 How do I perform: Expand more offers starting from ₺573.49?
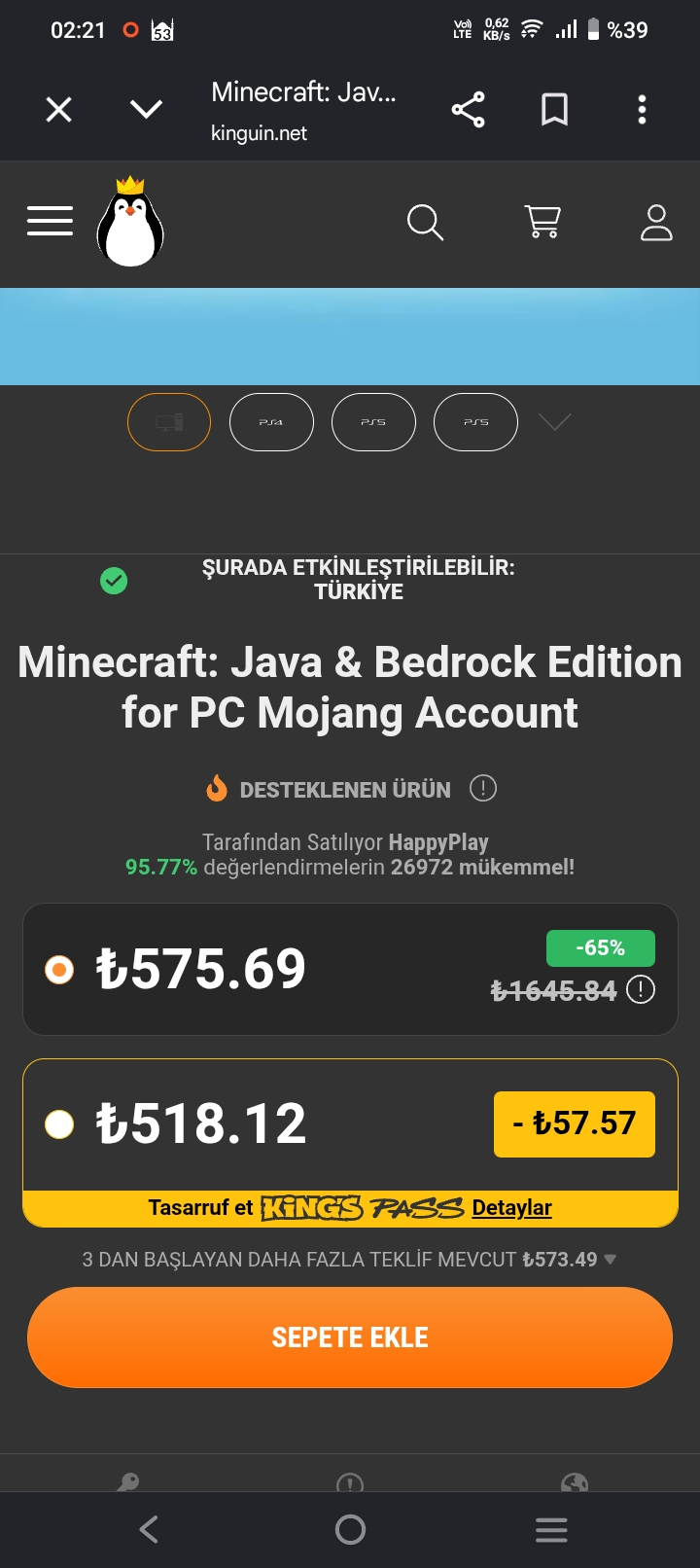click(x=349, y=1260)
